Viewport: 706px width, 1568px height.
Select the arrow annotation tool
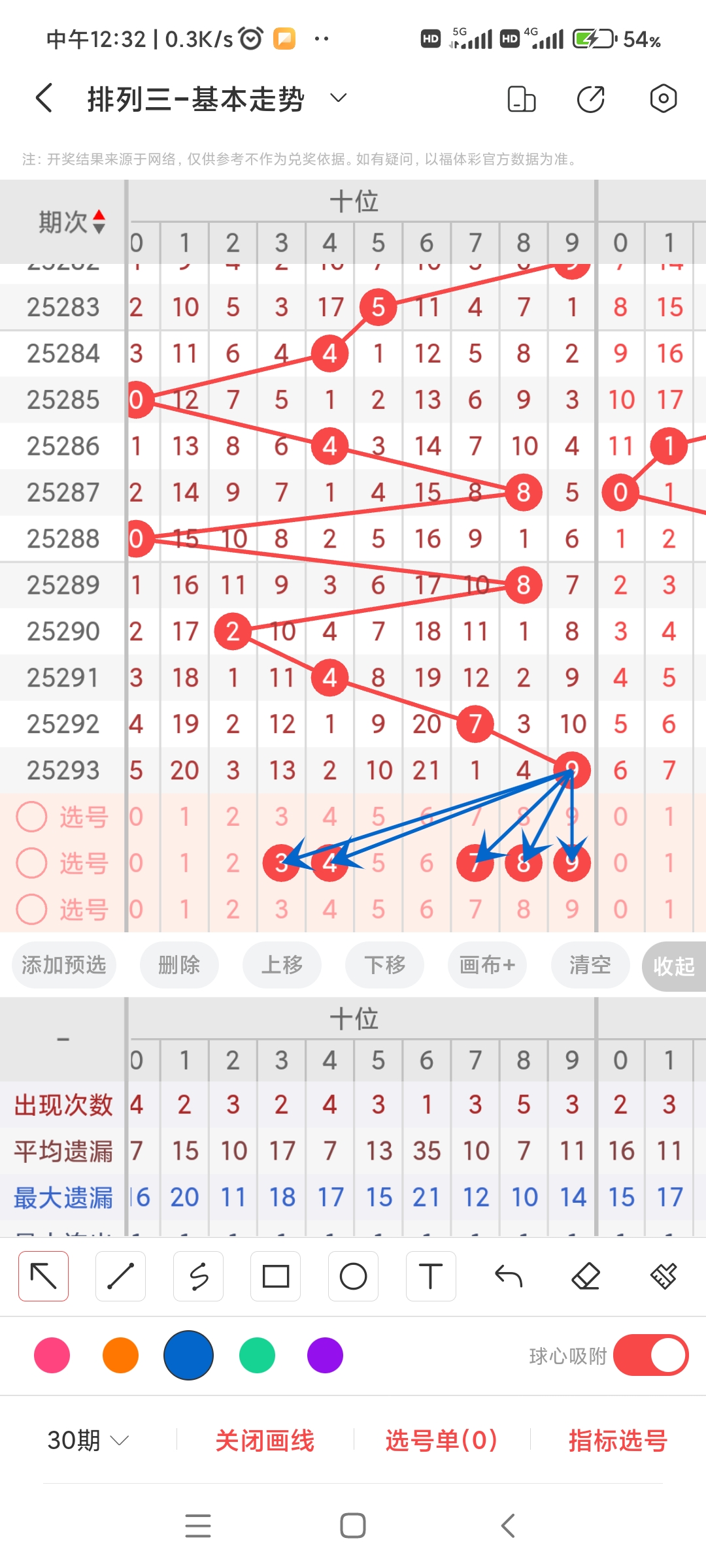42,1275
